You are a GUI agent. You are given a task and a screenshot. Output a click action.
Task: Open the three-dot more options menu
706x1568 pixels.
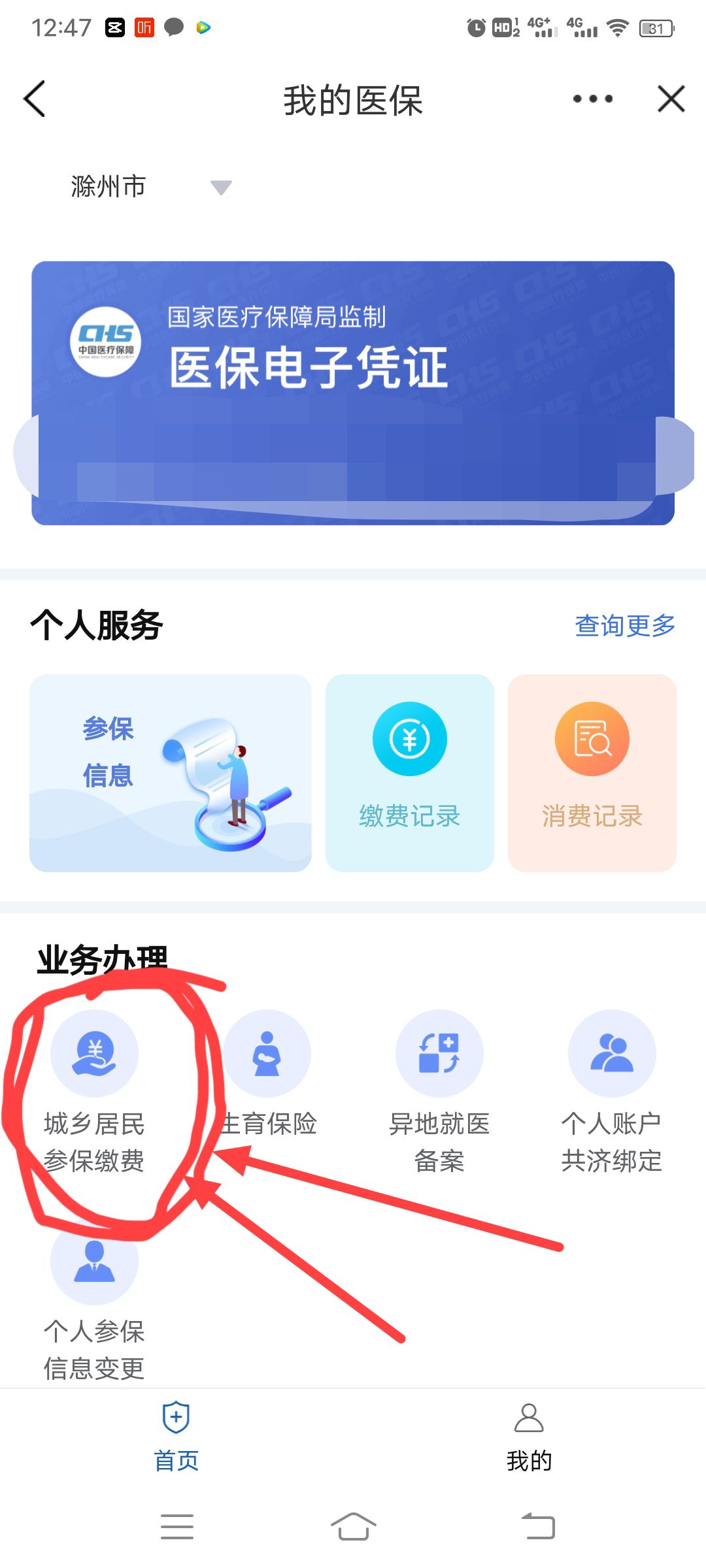[x=592, y=99]
